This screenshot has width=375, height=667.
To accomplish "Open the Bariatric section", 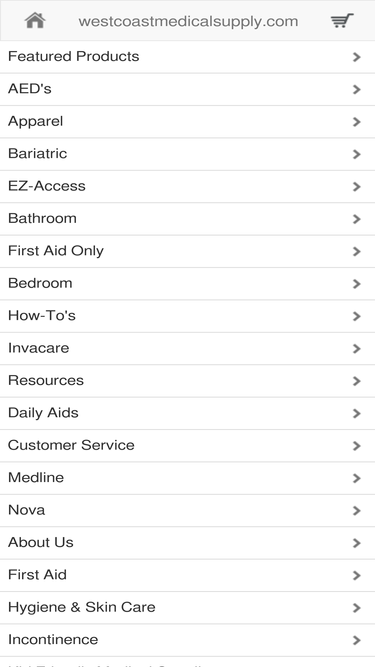I will (x=188, y=154).
